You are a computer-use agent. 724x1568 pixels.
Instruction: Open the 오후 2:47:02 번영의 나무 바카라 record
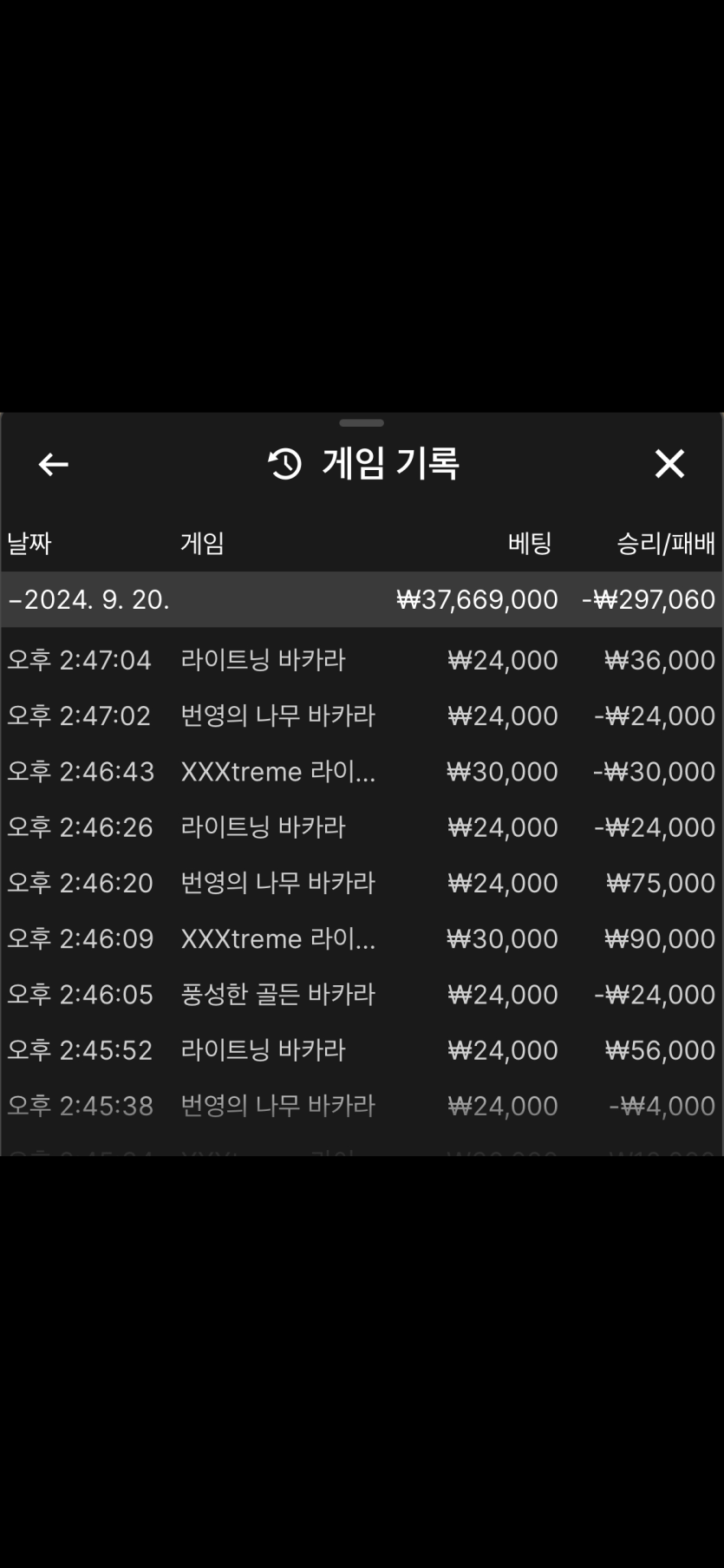(x=361, y=715)
